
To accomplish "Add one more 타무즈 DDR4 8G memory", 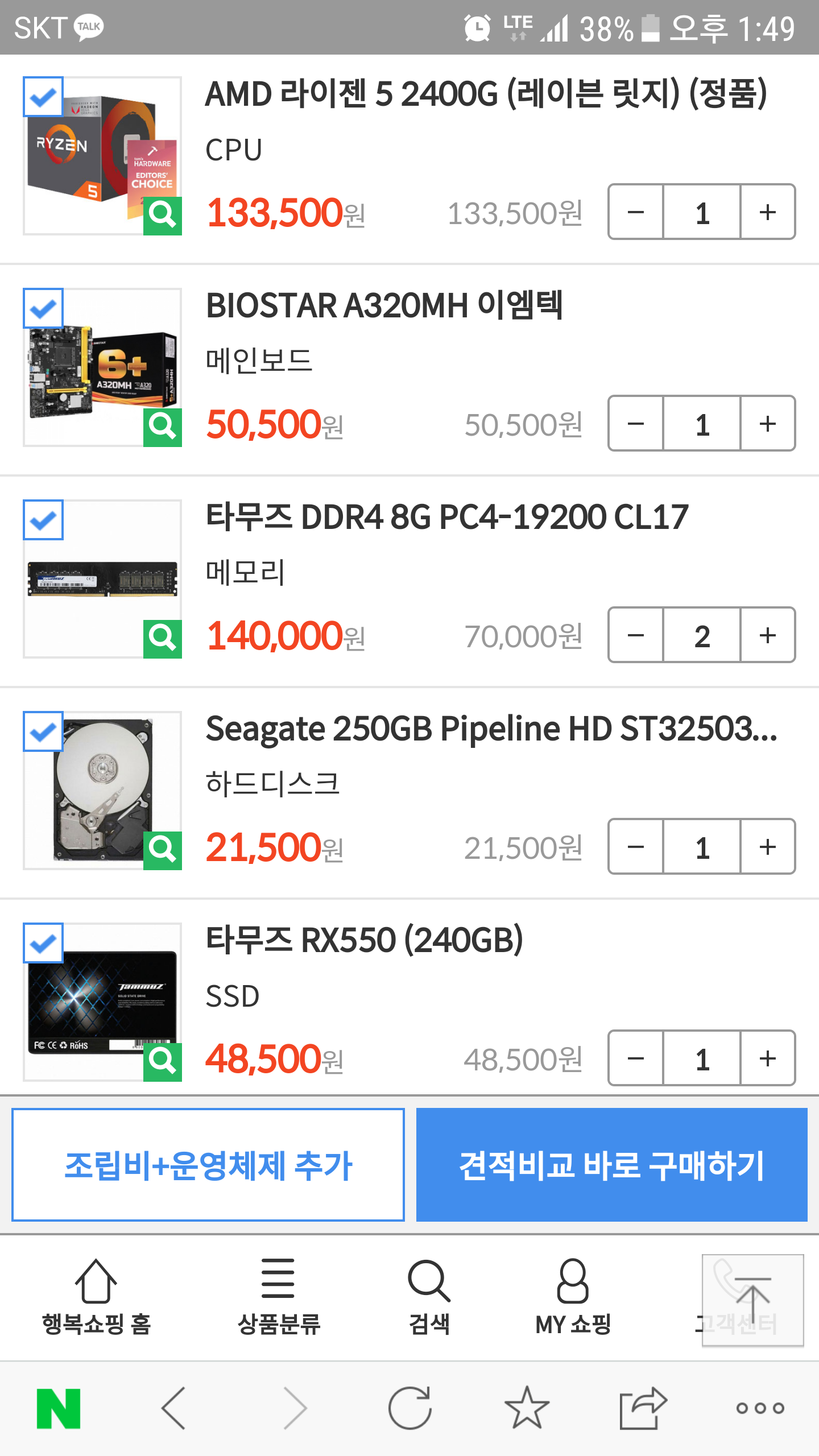I will (767, 635).
